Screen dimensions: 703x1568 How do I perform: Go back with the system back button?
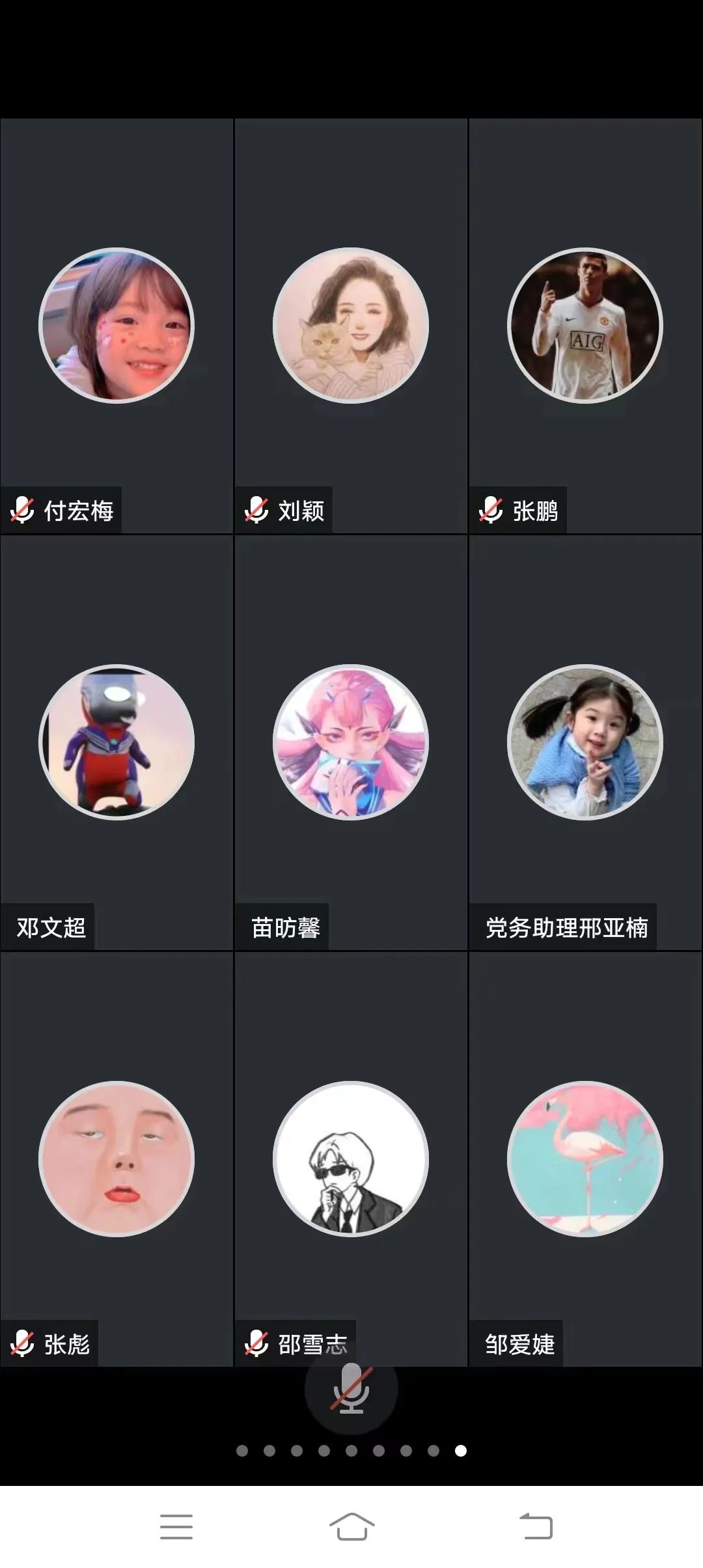point(536,1526)
